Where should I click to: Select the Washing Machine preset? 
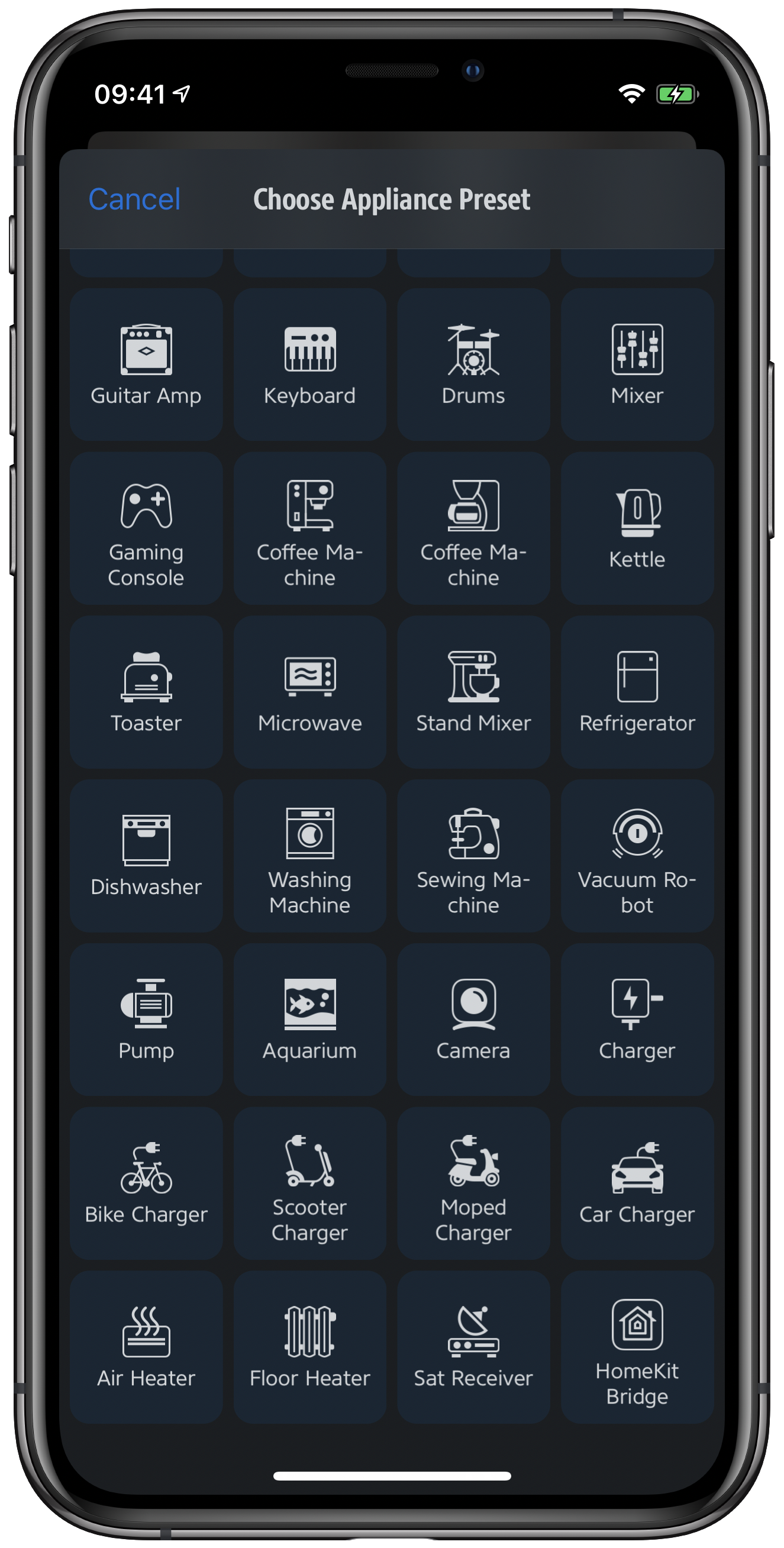pyautogui.click(x=309, y=856)
